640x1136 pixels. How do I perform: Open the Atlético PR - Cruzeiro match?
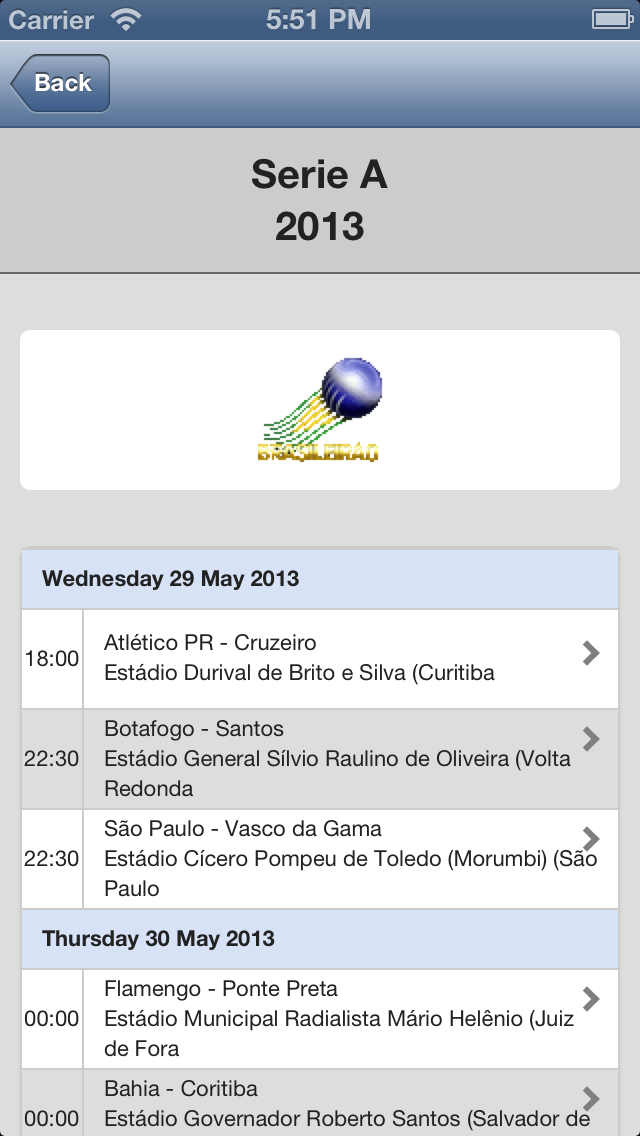pos(320,659)
